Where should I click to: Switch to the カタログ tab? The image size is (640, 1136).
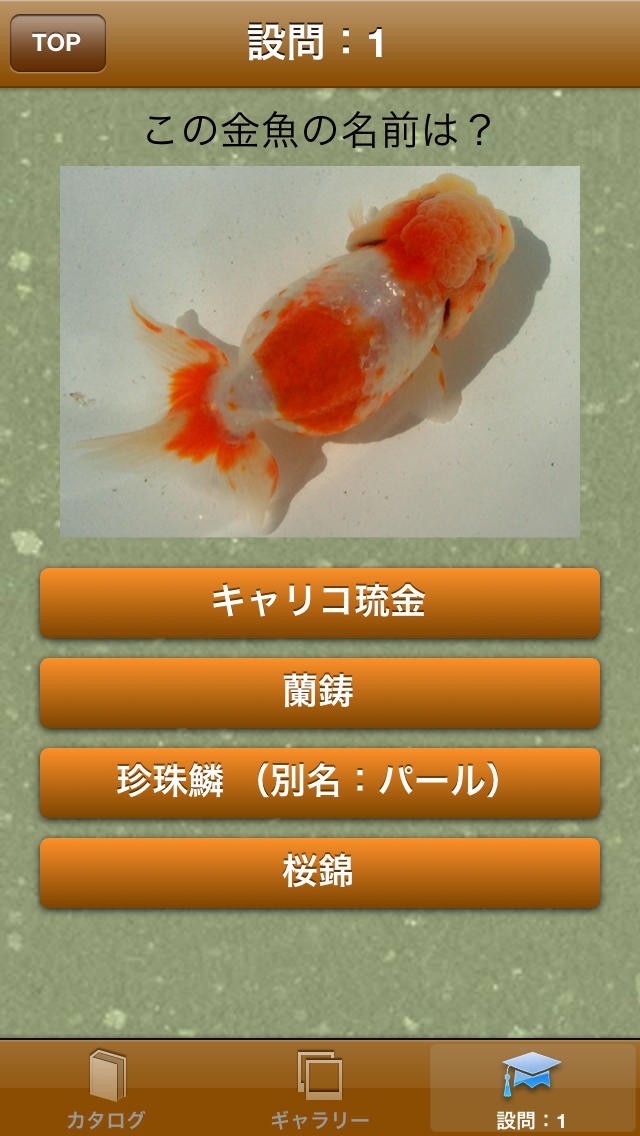click(106, 1089)
